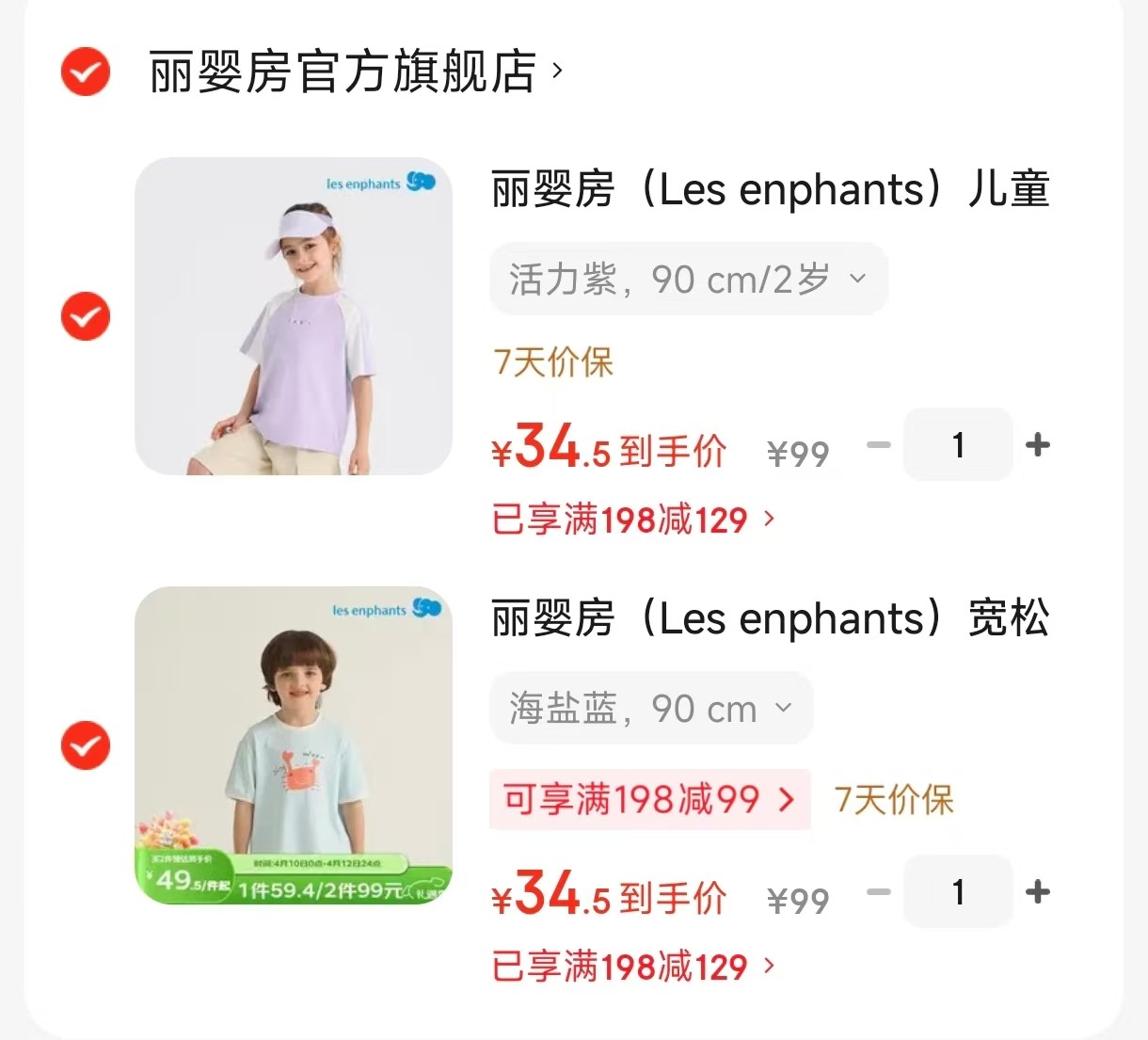Change the 海盐蓝, 90 cm variant option
This screenshot has width=1148, height=1040.
pyautogui.click(x=650, y=709)
